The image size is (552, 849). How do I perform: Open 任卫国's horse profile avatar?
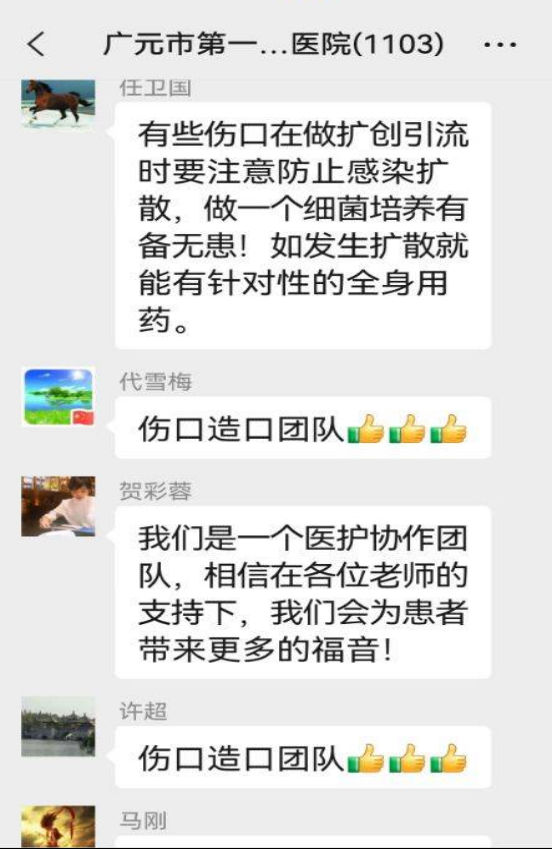click(x=58, y=103)
